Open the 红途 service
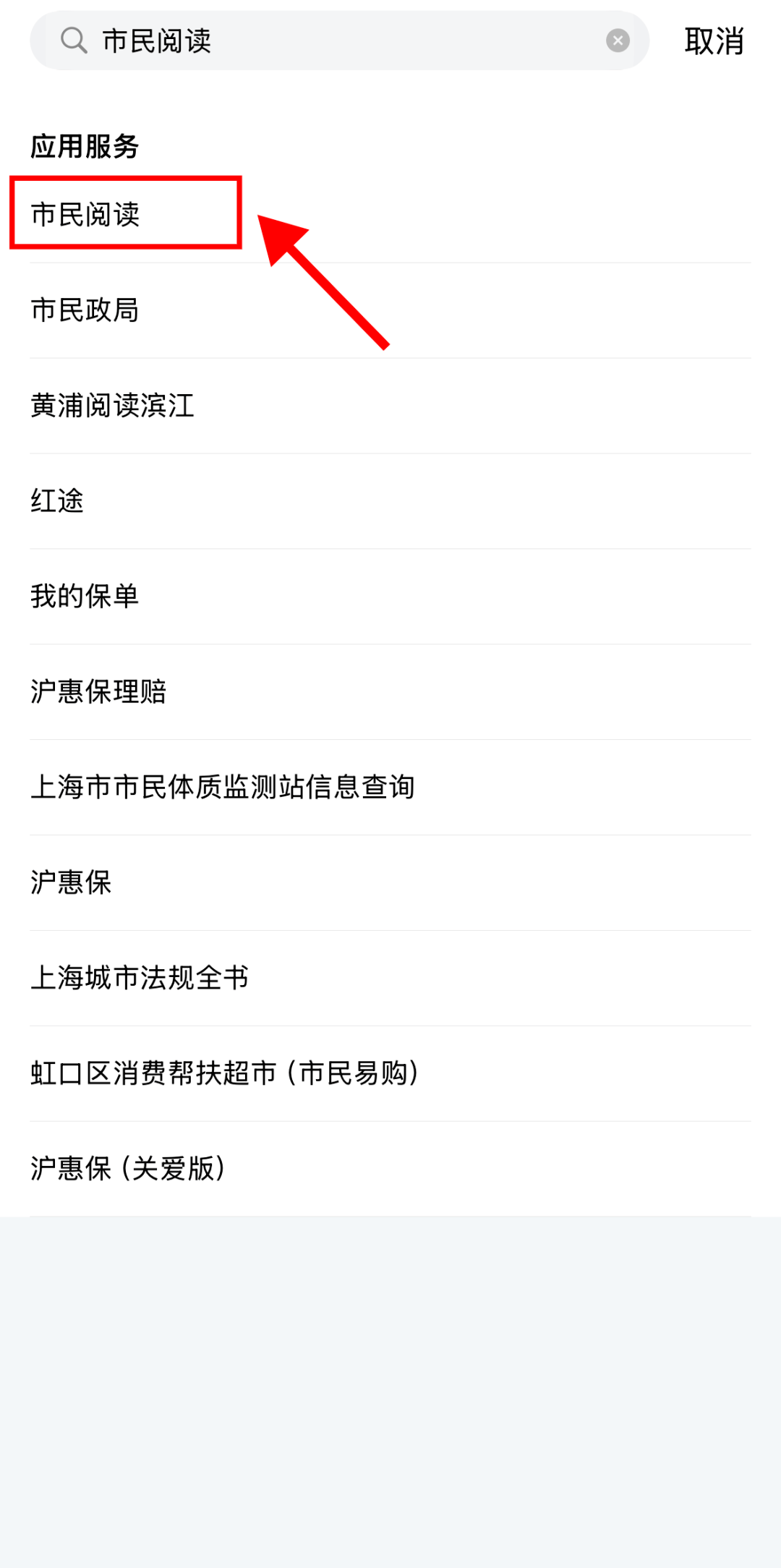The width and height of the screenshot is (781, 1568). (x=58, y=500)
